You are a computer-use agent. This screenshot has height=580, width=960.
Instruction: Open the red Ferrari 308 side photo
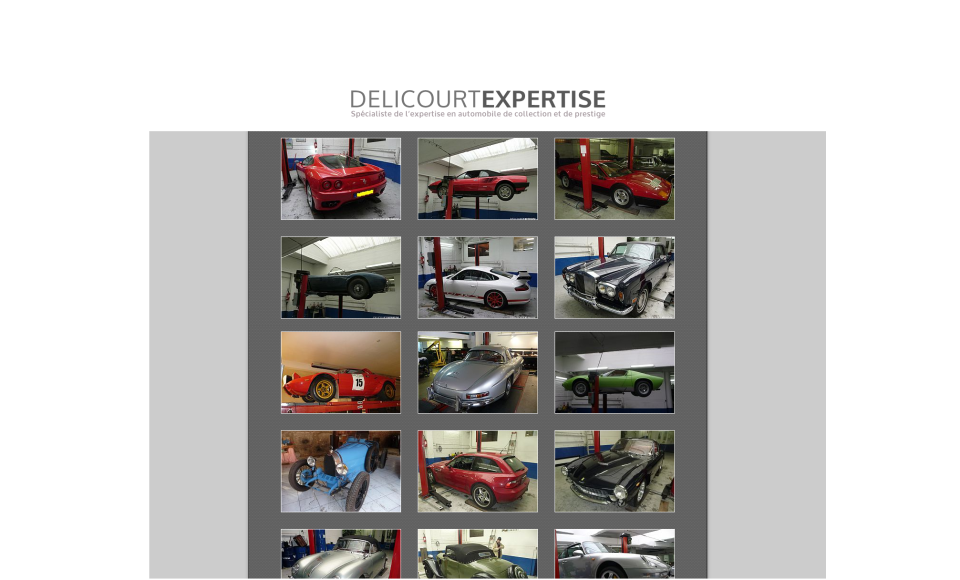[x=614, y=179]
